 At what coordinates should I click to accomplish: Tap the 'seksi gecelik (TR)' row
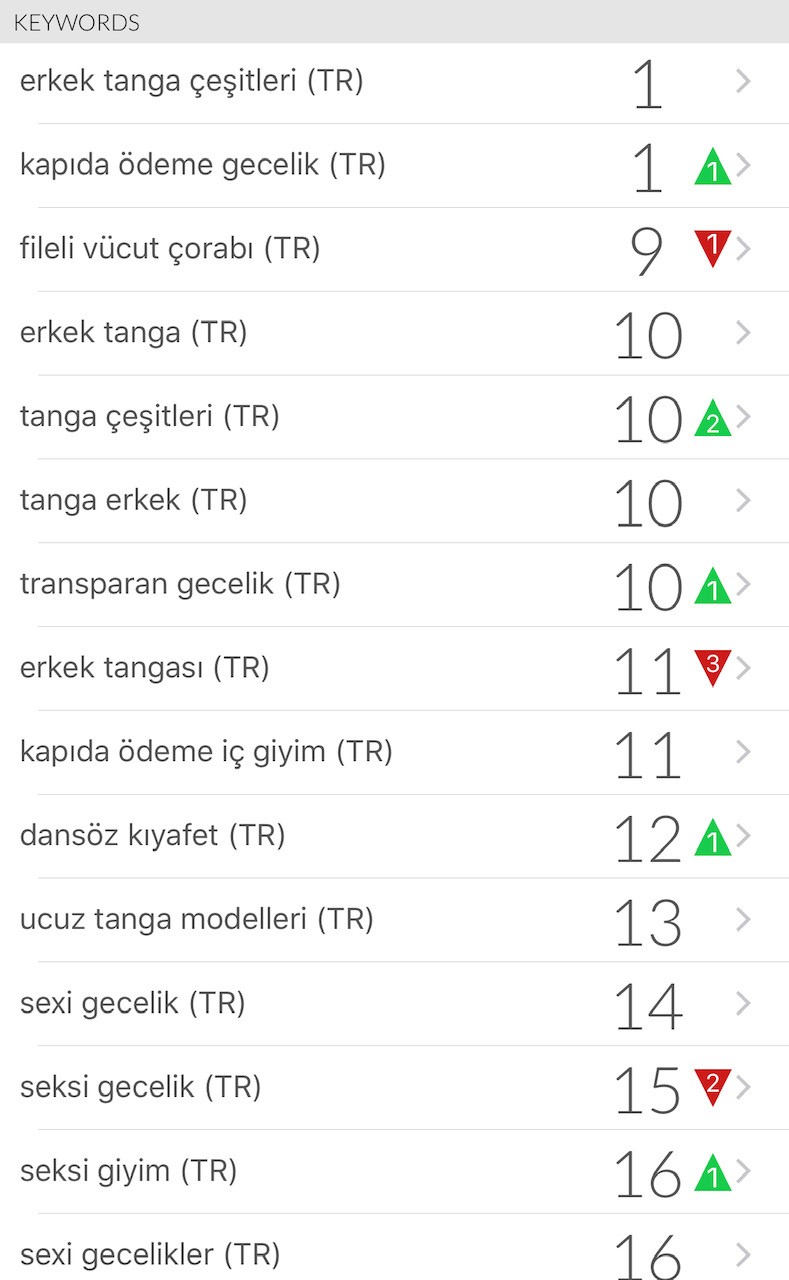pyautogui.click(x=394, y=1090)
